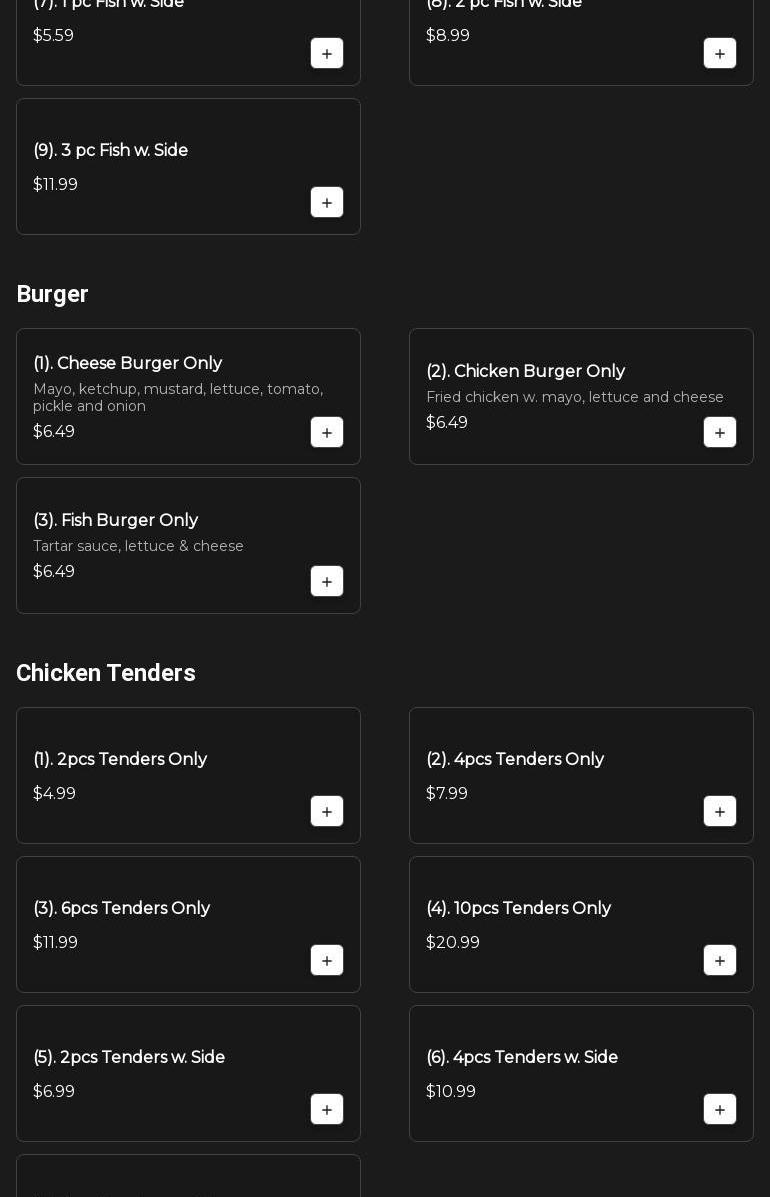Tap plus on 2pcs Tenders w. Side
The width and height of the screenshot is (770, 1197).
click(x=327, y=1110)
